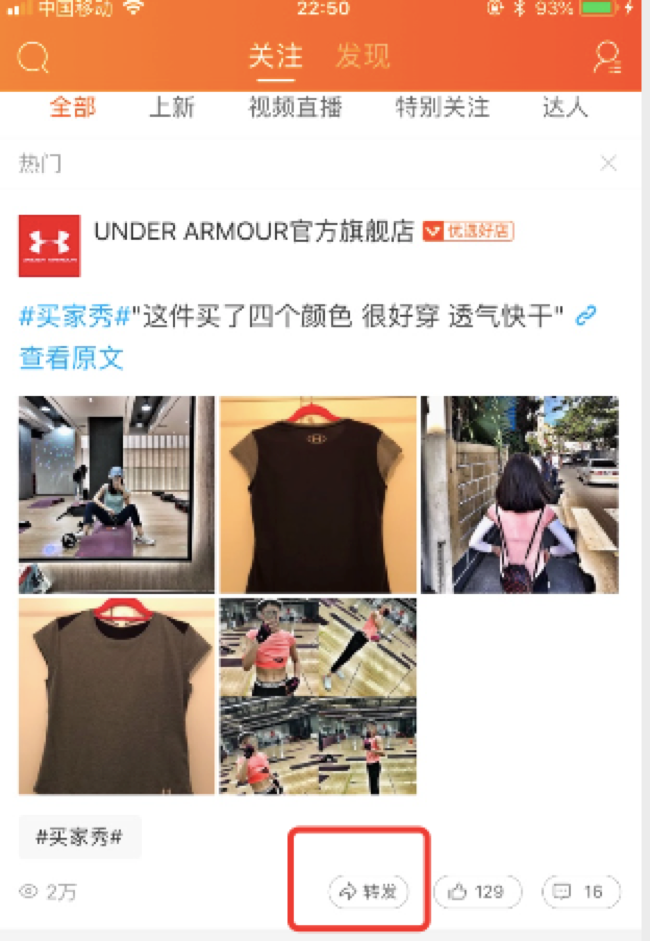Like the post with 129 likes
Viewport: 650px width, 941px height.
pyautogui.click(x=476, y=892)
